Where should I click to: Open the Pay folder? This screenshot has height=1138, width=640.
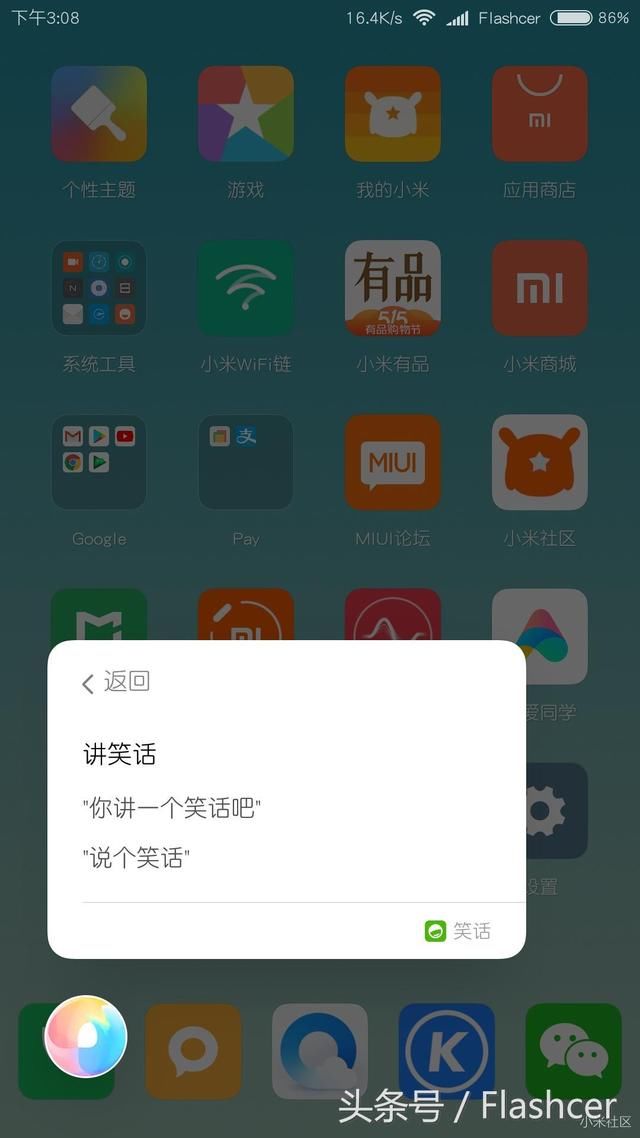pyautogui.click(x=245, y=462)
